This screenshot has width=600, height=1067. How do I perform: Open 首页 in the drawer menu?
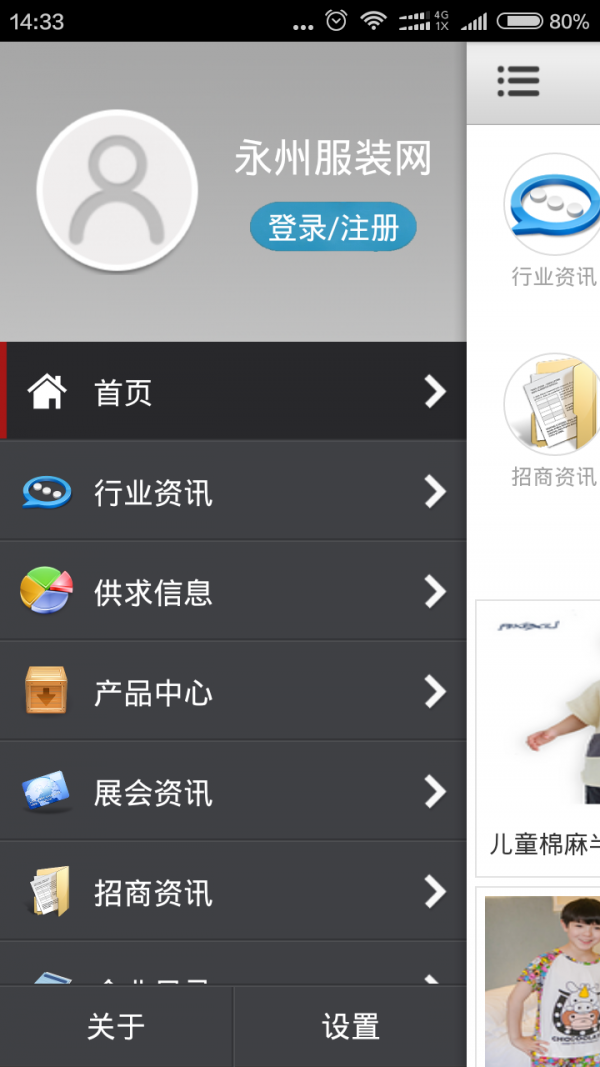click(233, 392)
